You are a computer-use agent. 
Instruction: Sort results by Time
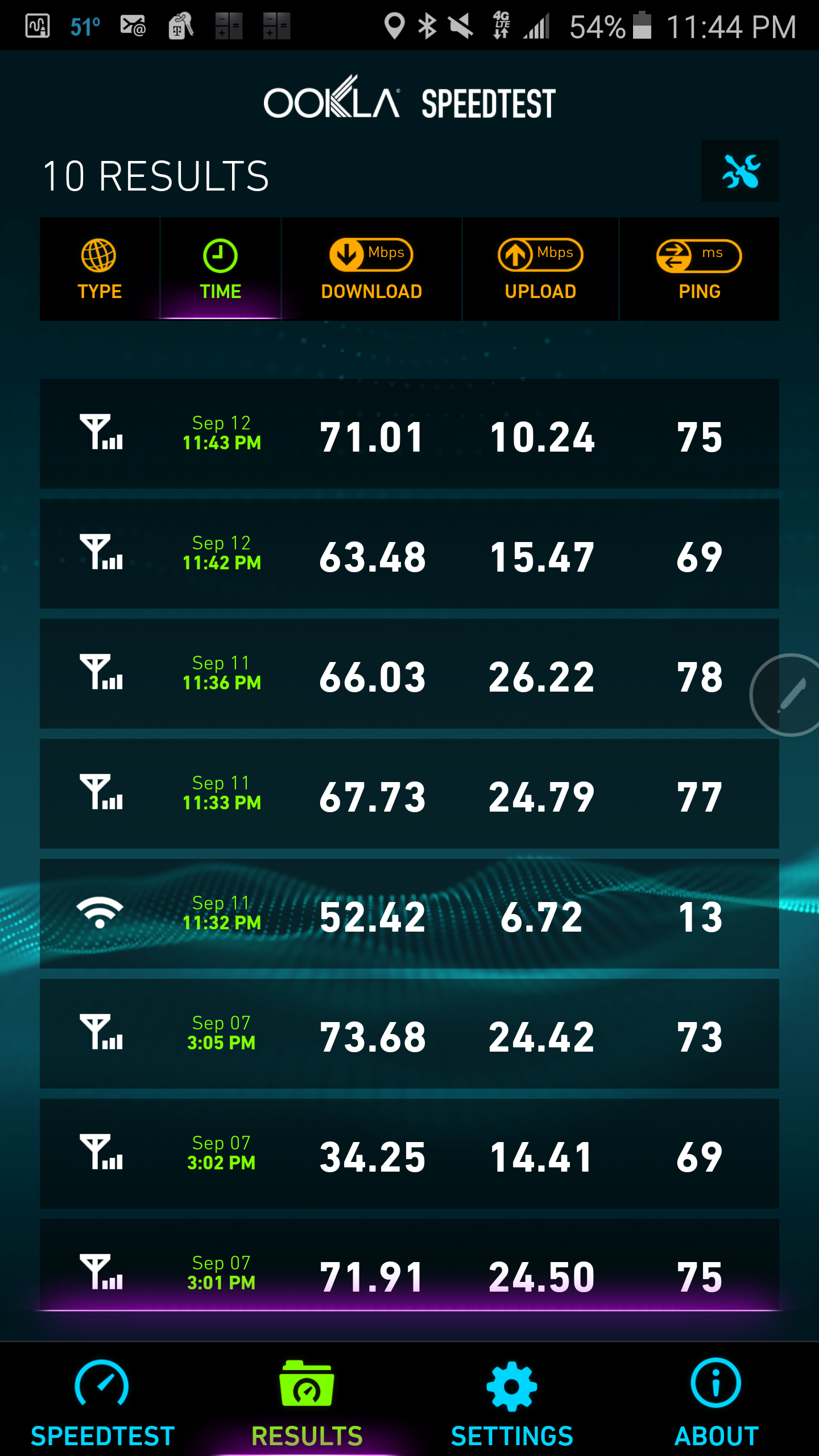221,269
